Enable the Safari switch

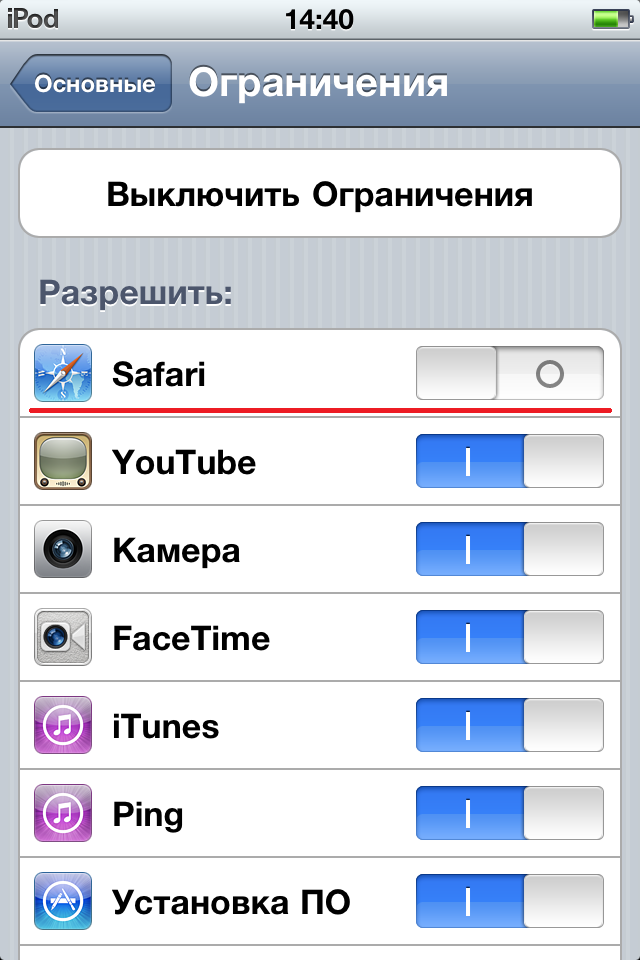point(509,374)
